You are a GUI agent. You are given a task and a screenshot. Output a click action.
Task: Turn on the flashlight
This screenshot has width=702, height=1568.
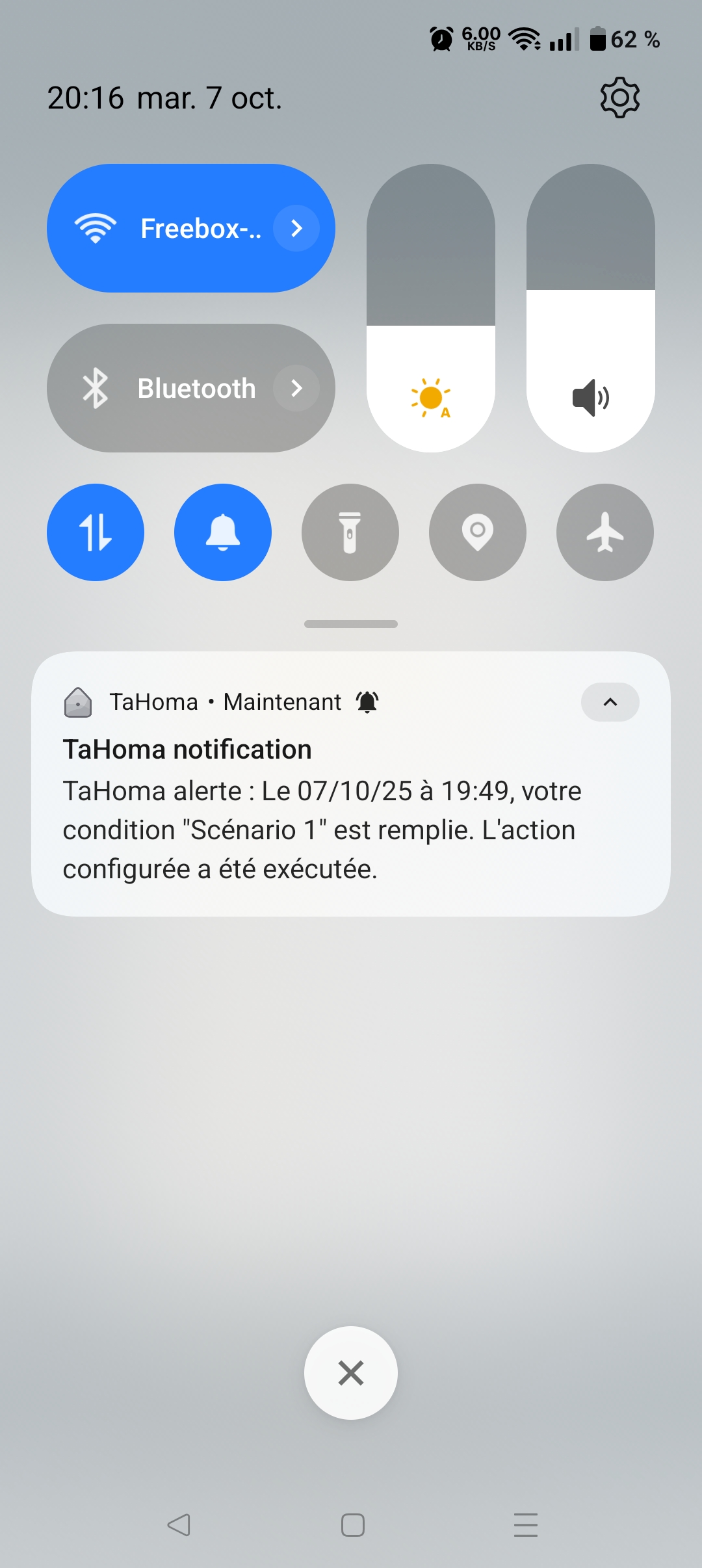click(350, 532)
